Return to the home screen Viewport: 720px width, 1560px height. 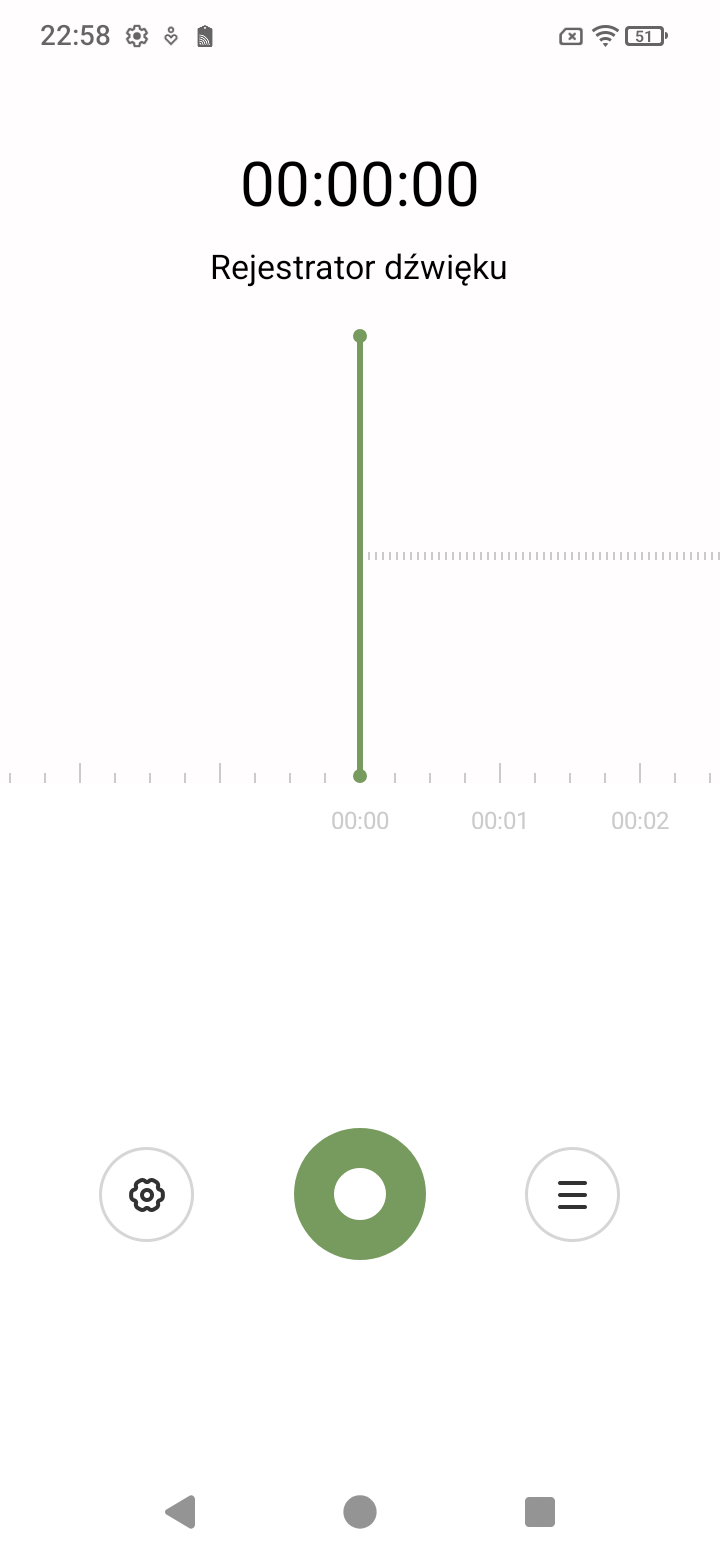click(x=360, y=1512)
